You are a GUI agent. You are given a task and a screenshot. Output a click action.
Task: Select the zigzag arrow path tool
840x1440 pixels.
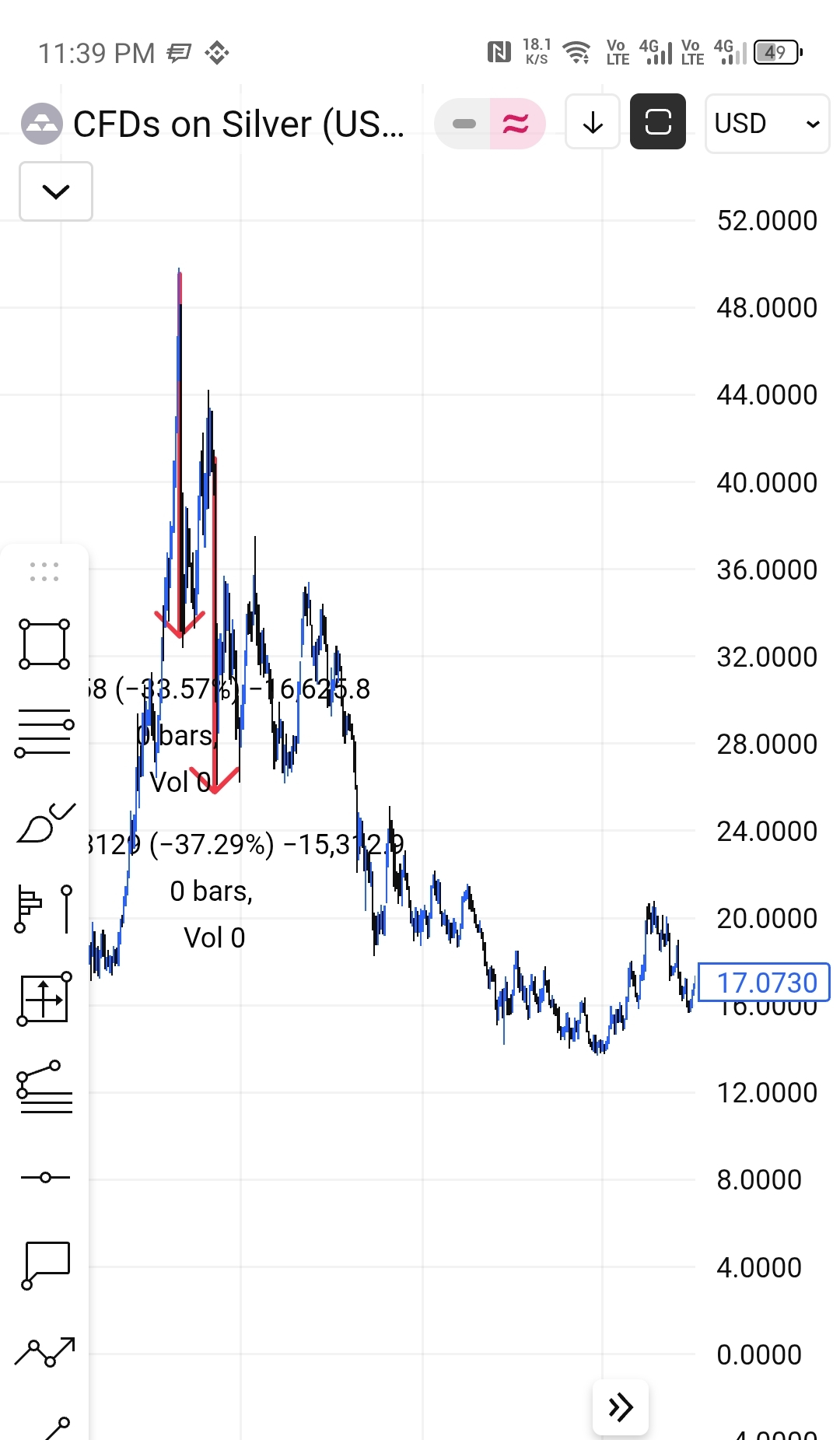(x=44, y=1352)
